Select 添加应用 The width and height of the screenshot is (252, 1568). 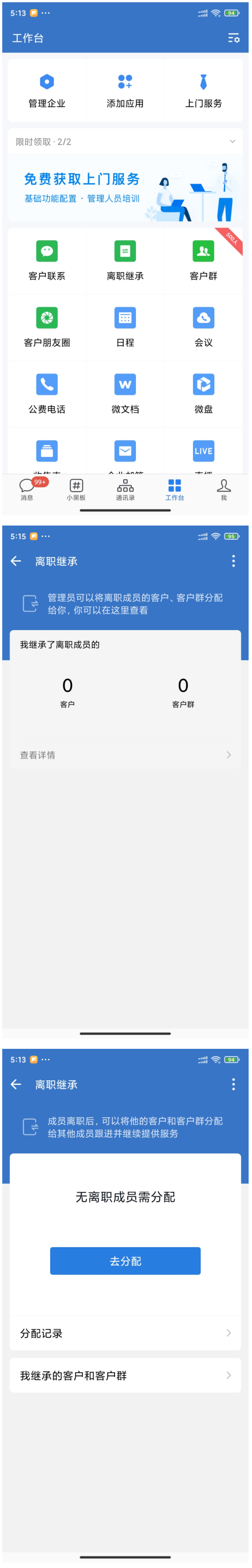(x=125, y=91)
